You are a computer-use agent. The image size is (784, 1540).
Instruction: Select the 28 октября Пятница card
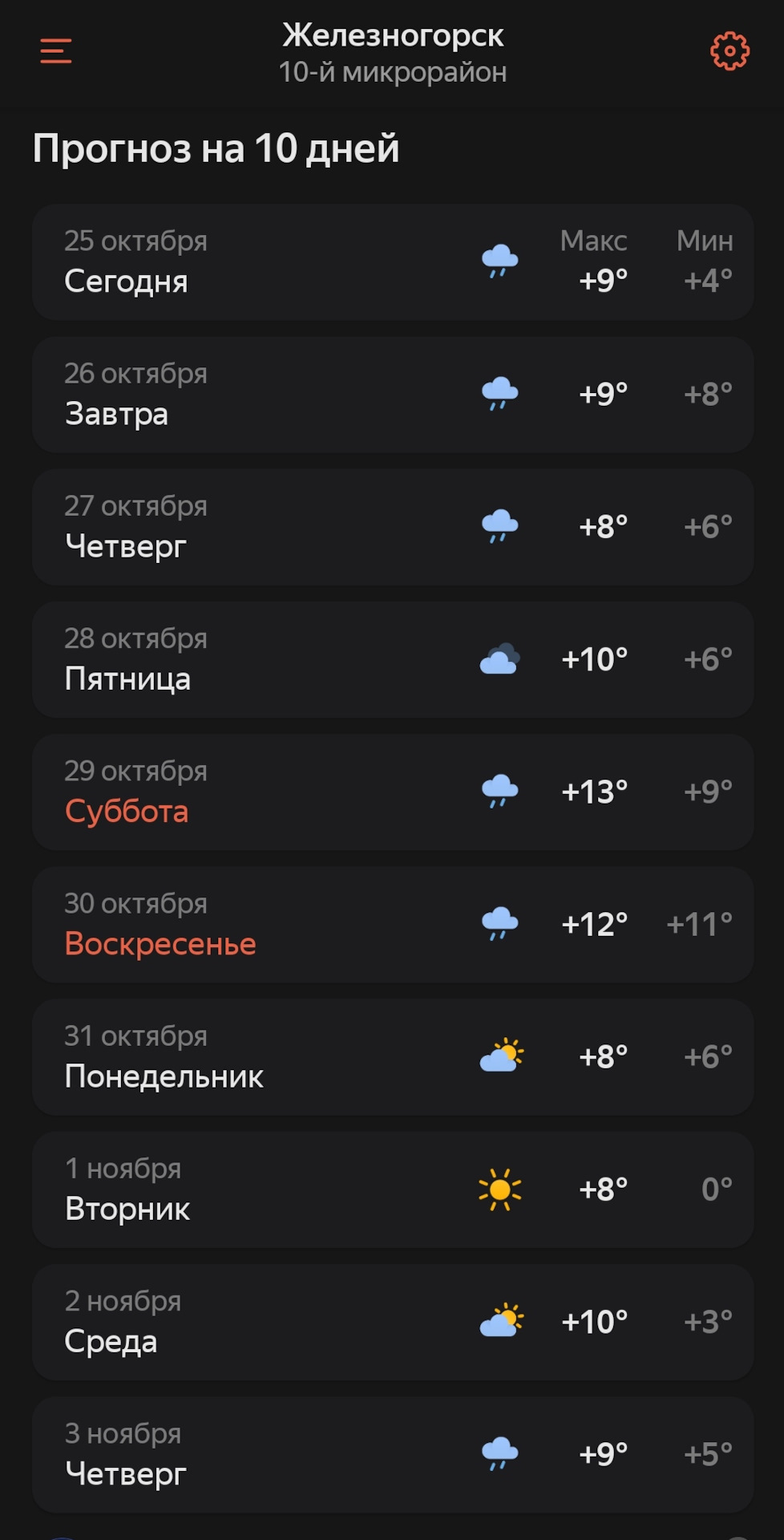point(393,659)
